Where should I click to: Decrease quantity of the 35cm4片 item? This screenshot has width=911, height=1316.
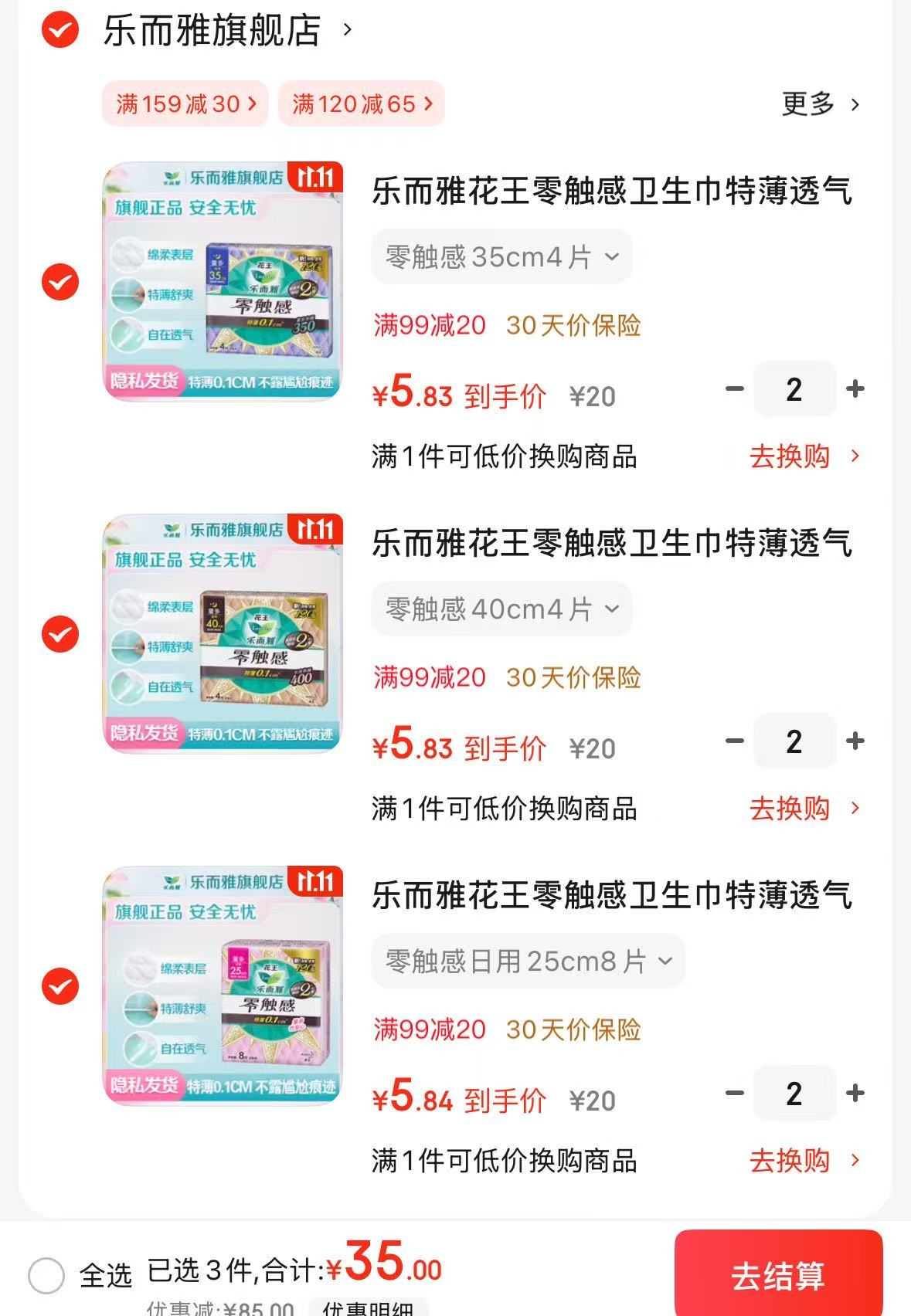point(735,388)
